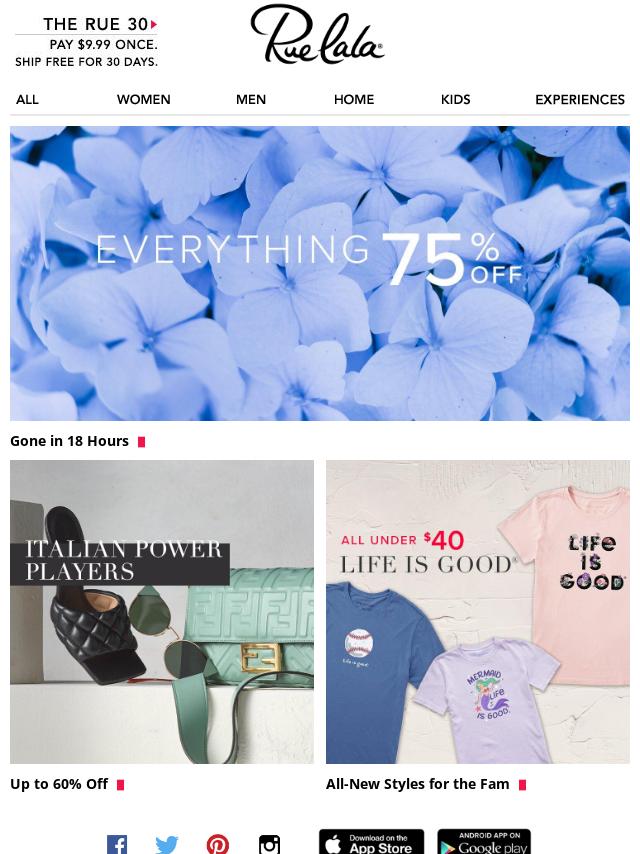The image size is (640, 854).
Task: Select the ALL category
Action: [x=27, y=99]
